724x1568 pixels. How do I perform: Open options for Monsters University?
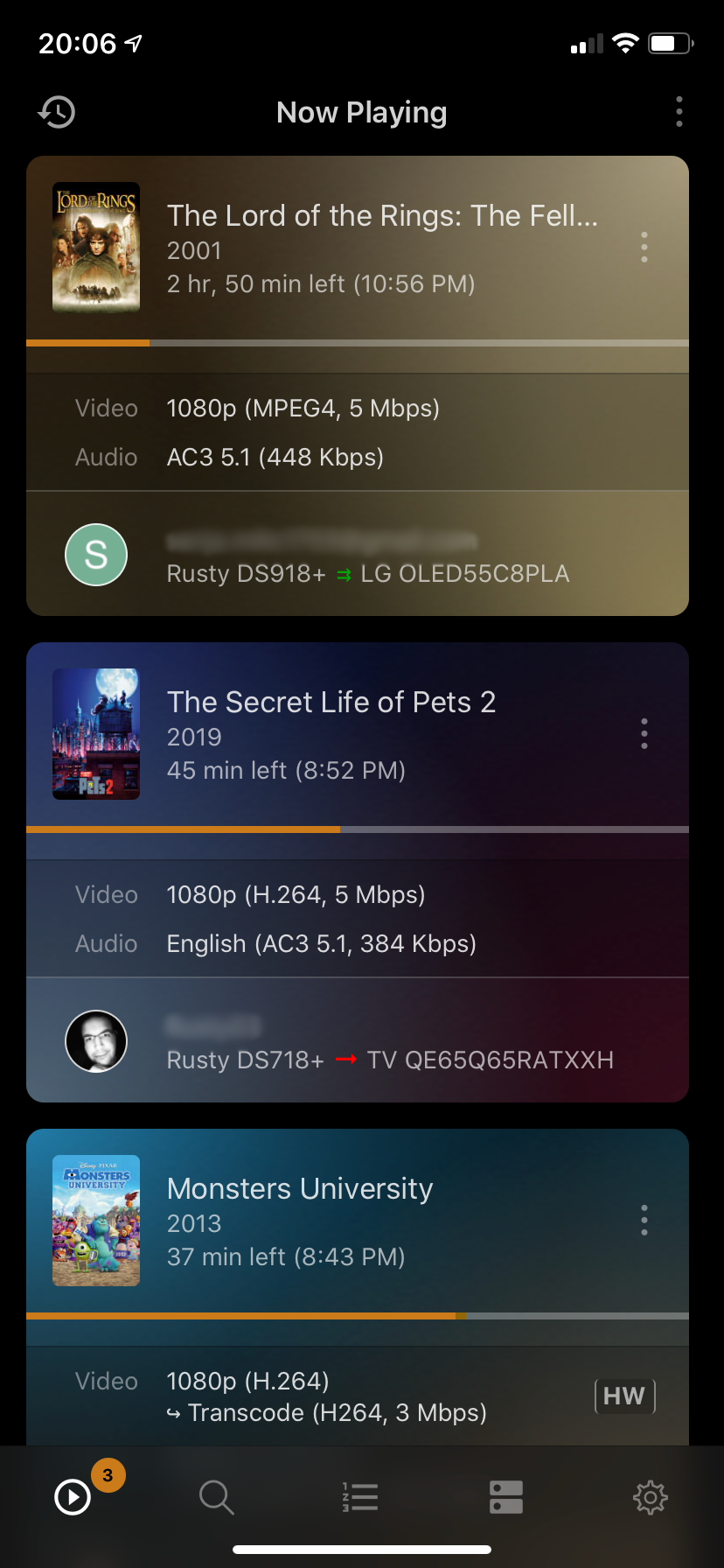(x=644, y=1220)
